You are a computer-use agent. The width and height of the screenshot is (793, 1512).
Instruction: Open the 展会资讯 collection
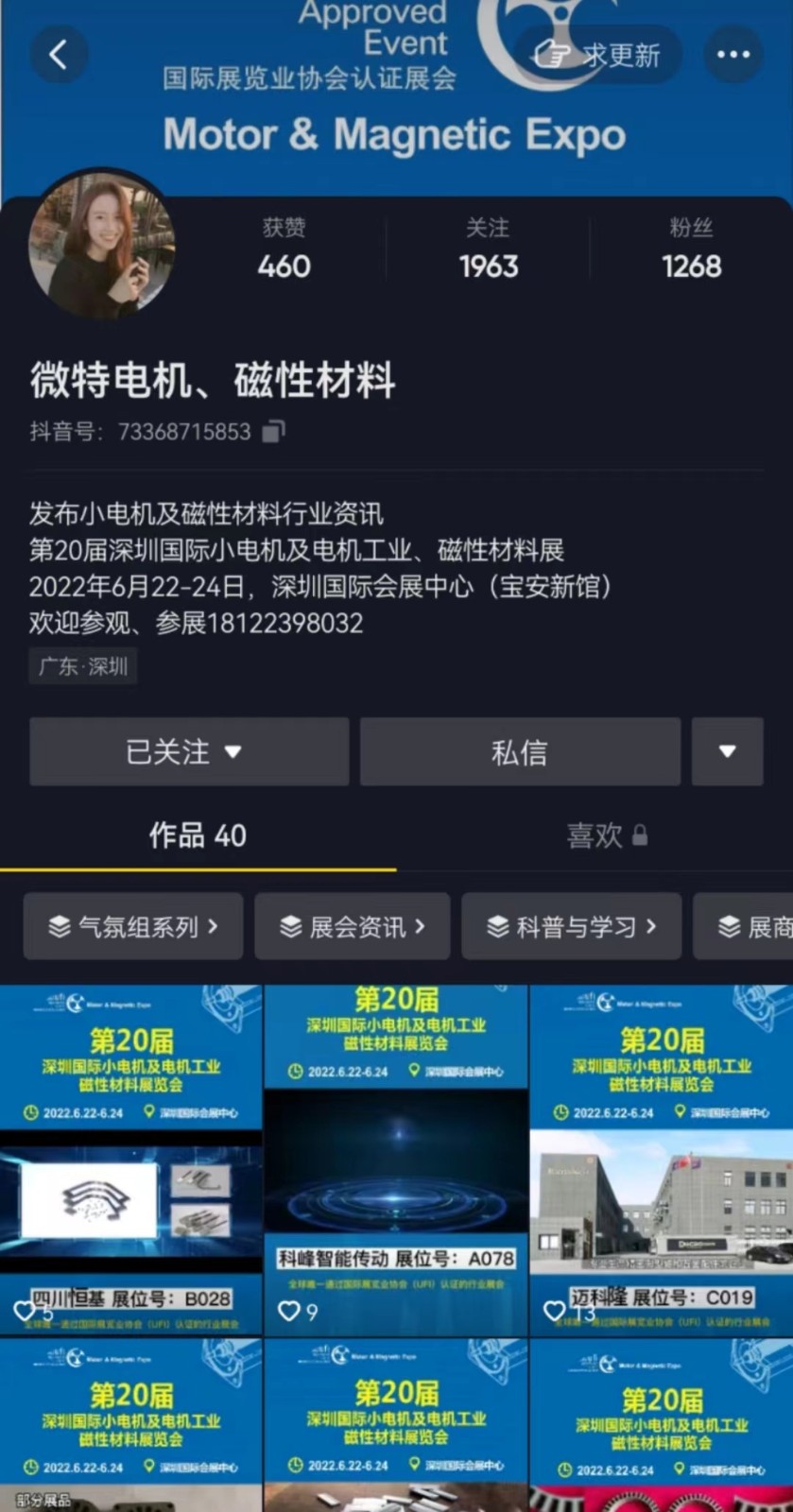pos(353,927)
